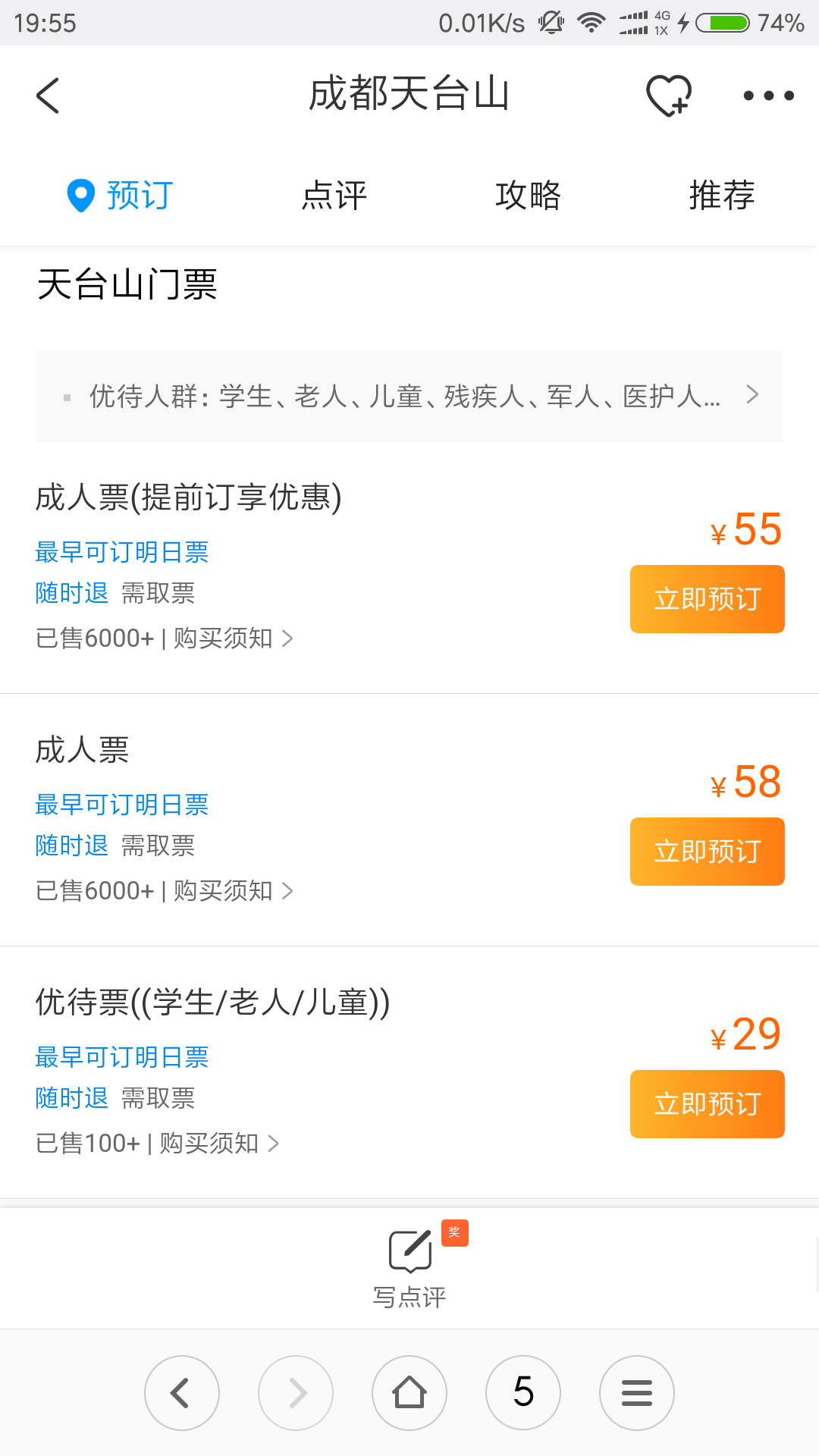Add 成都天台山 to favorites
The width and height of the screenshot is (819, 1456).
668,96
